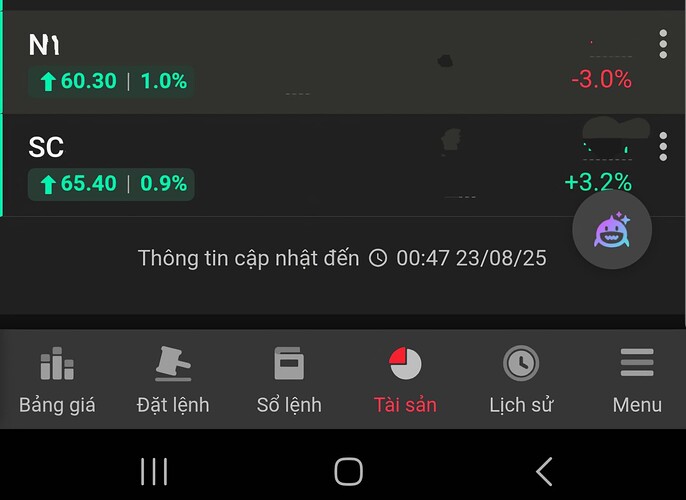View details of the SC holding
Viewport: 686px width, 500px height.
(300, 165)
